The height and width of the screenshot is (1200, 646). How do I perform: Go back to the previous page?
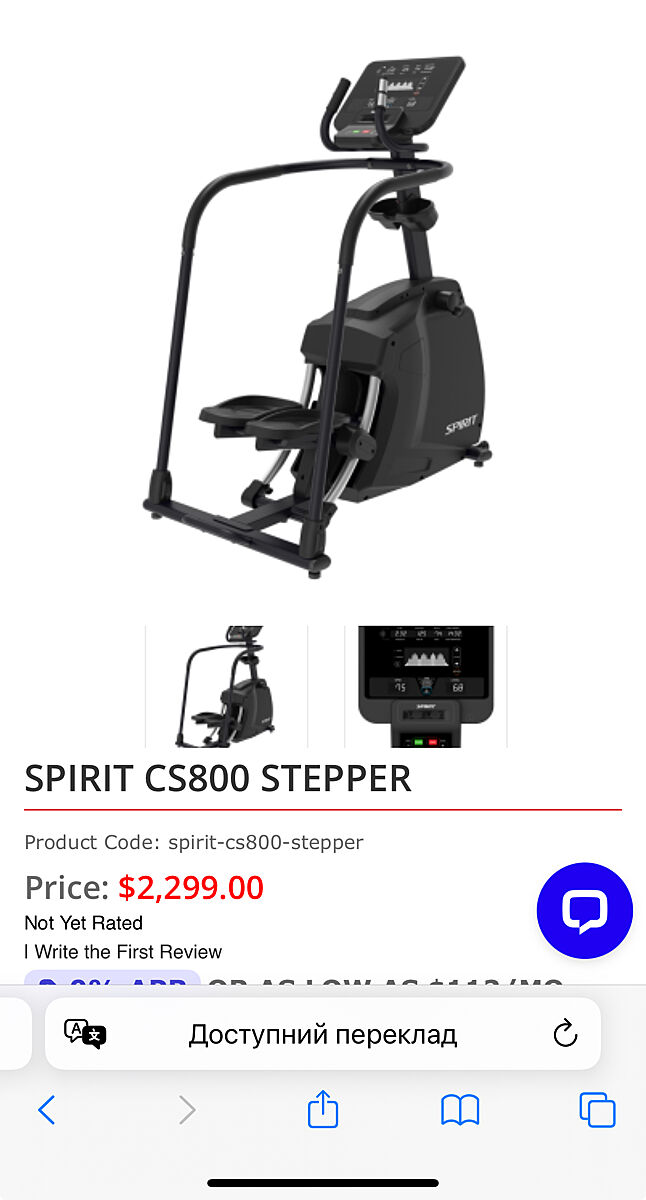(x=46, y=1110)
